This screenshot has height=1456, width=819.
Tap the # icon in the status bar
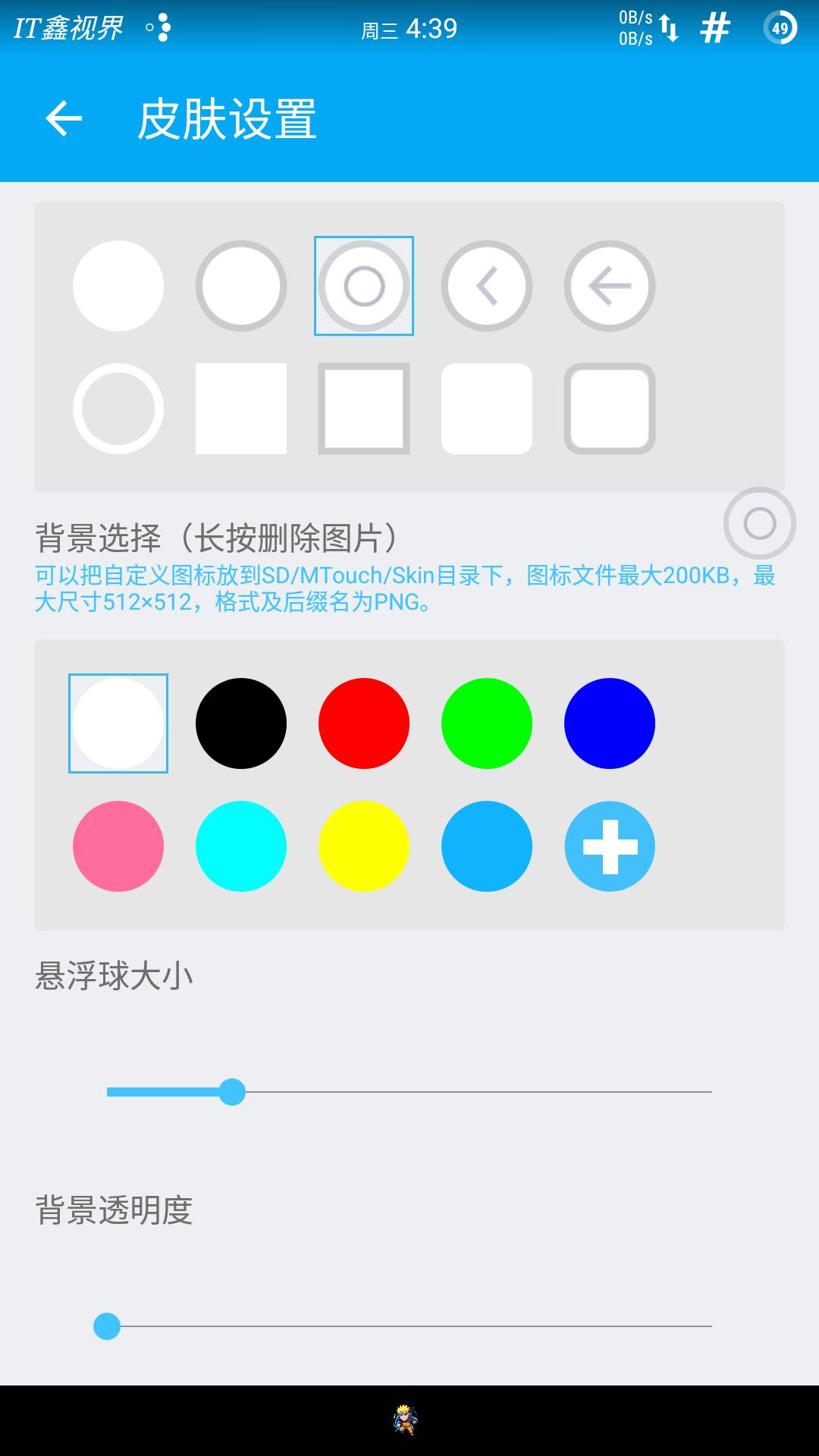pos(714,29)
